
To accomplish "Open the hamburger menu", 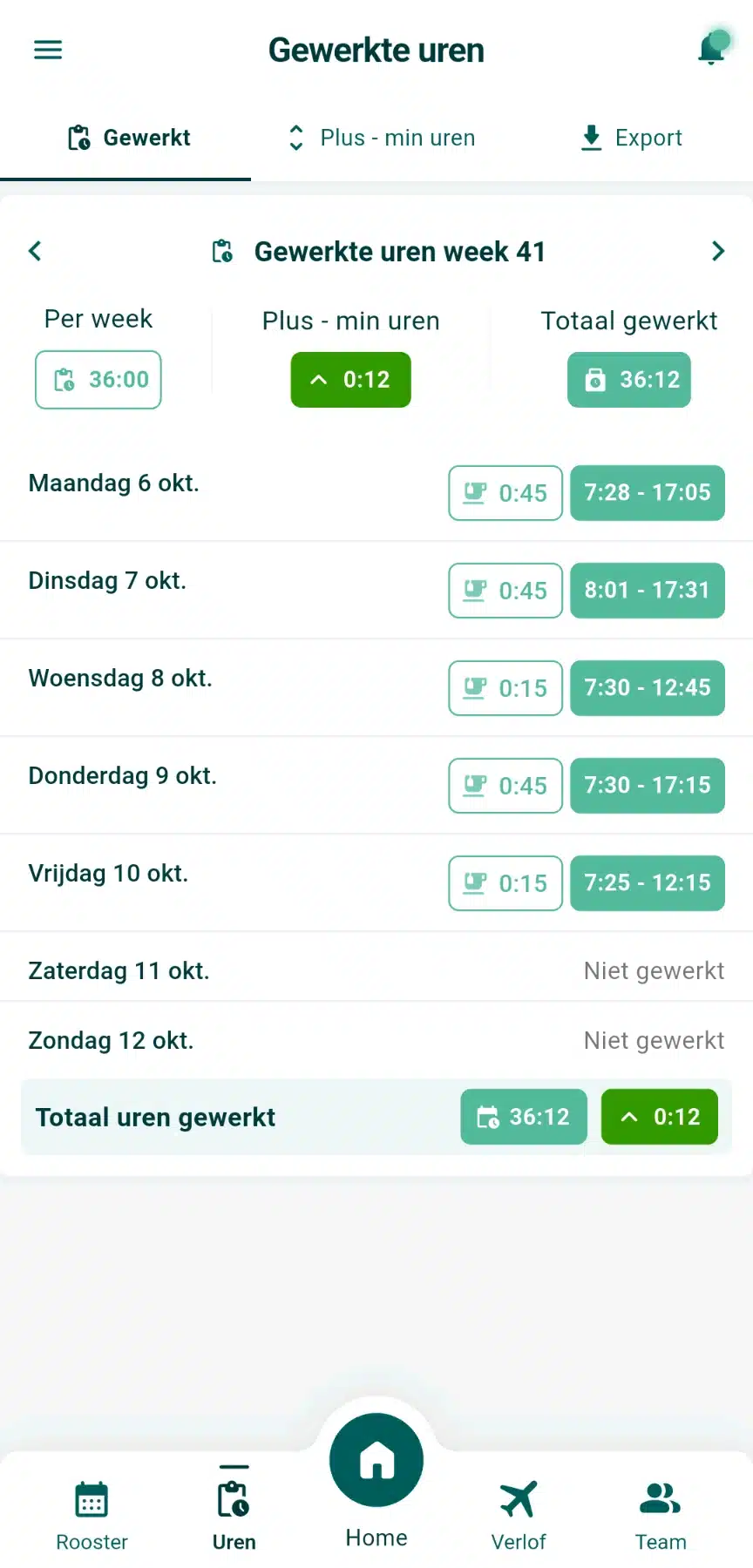I will [48, 50].
